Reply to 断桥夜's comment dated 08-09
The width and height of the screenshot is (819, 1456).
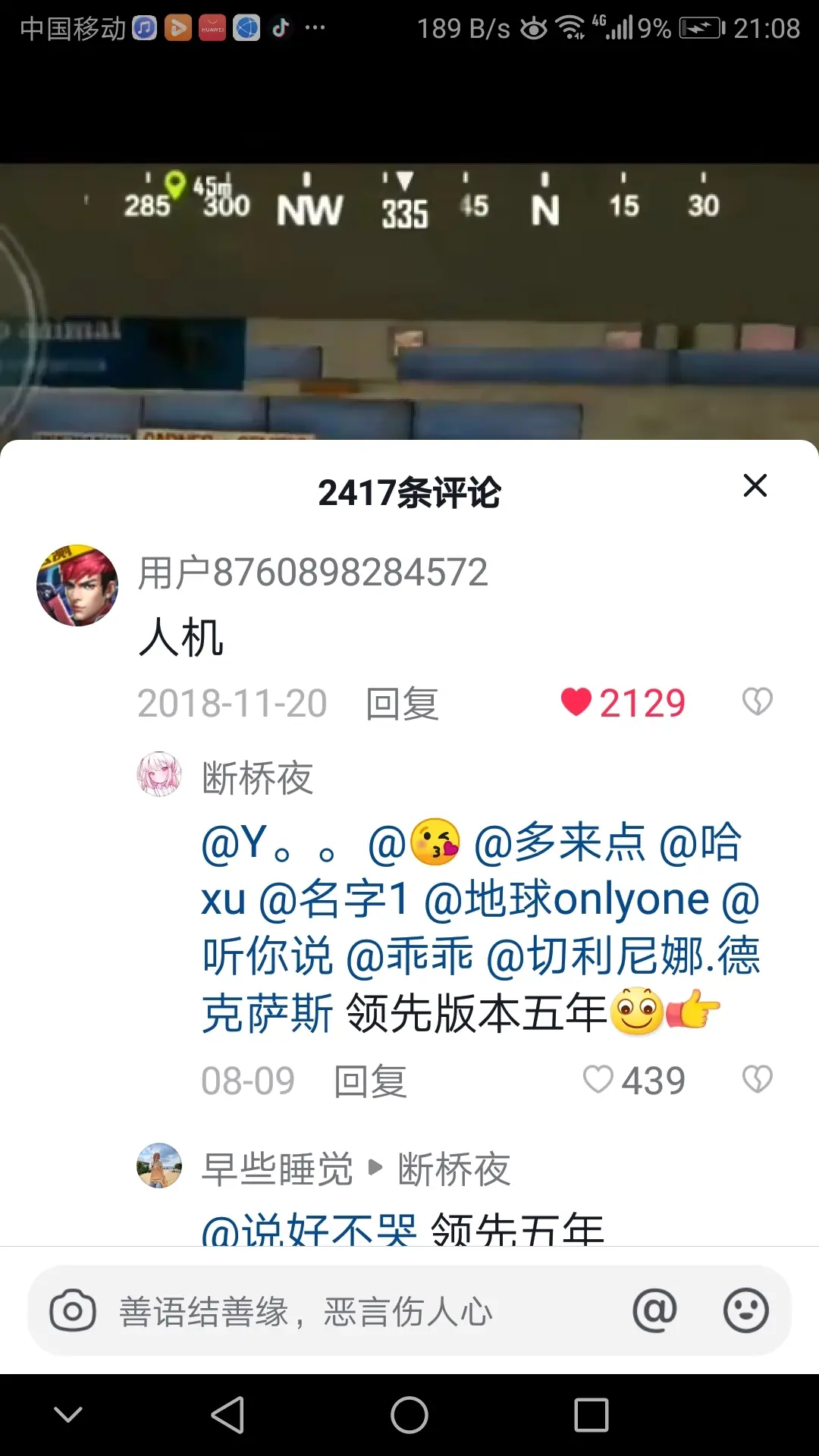coord(370,1081)
